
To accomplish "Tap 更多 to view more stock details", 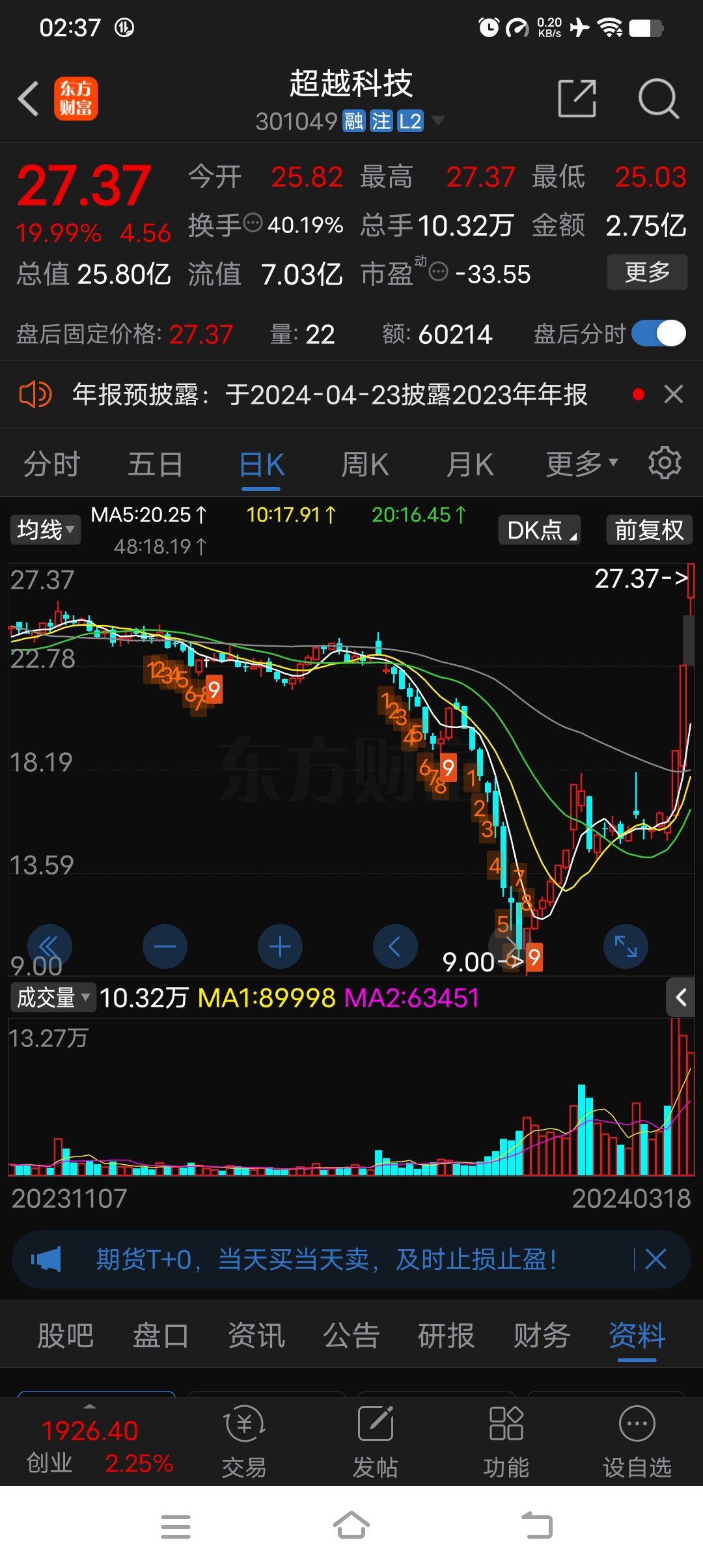I will [646, 273].
